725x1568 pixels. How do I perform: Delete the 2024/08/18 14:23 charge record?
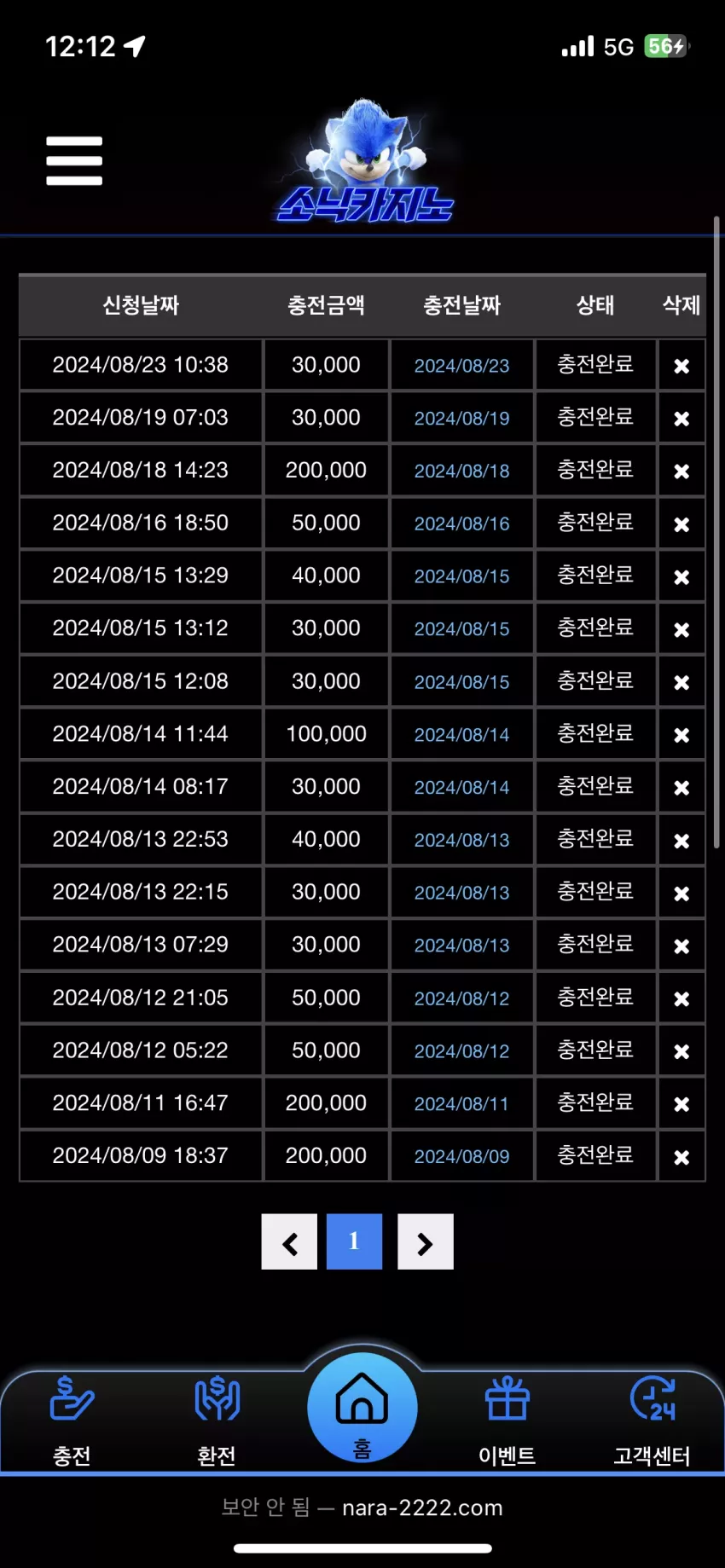click(681, 471)
